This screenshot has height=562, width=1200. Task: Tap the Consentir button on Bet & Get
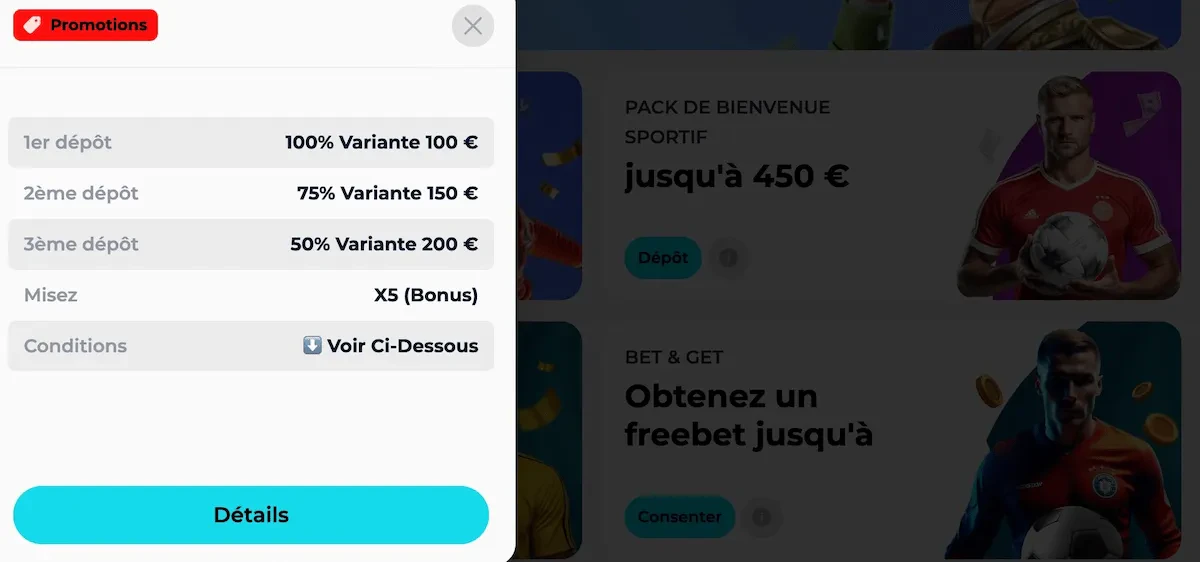679,517
